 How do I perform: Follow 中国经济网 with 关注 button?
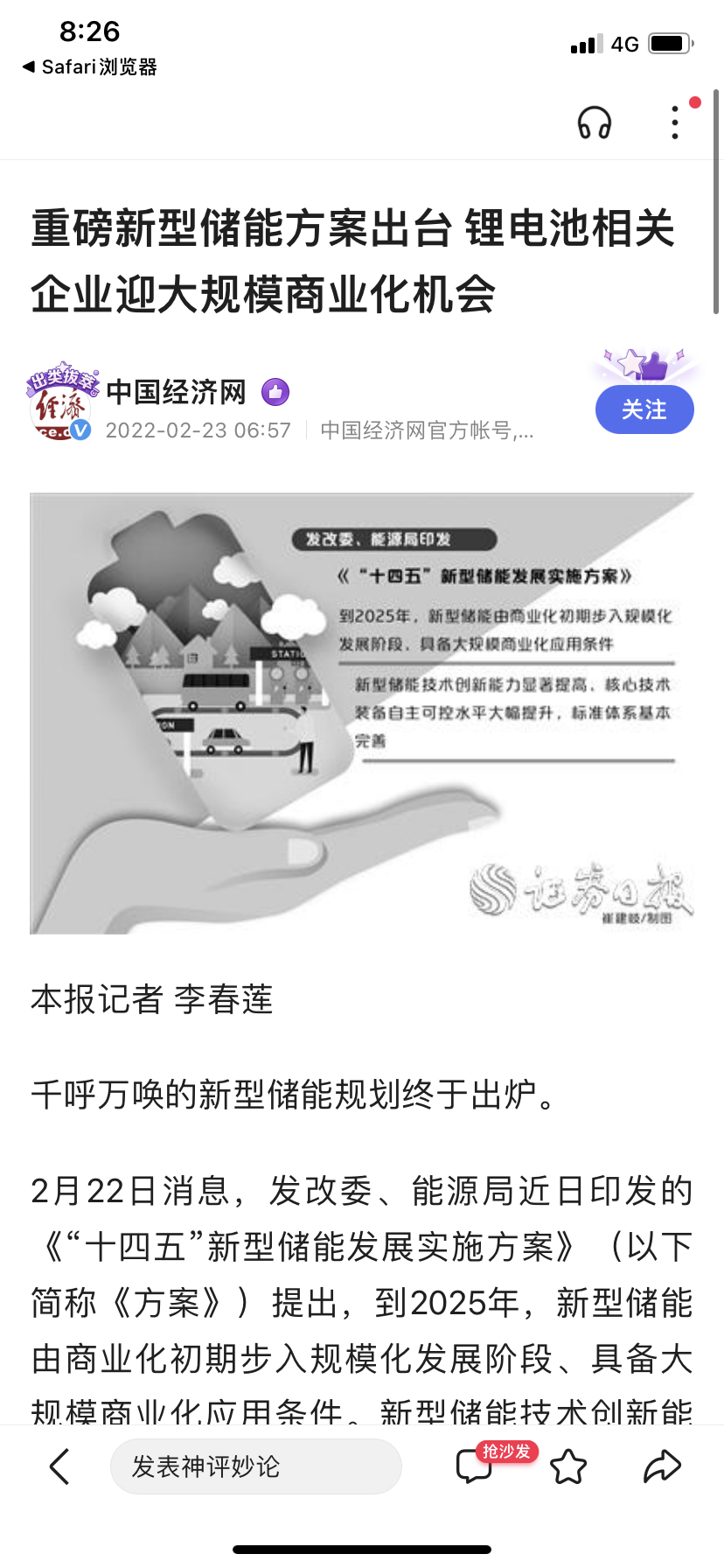tap(644, 409)
